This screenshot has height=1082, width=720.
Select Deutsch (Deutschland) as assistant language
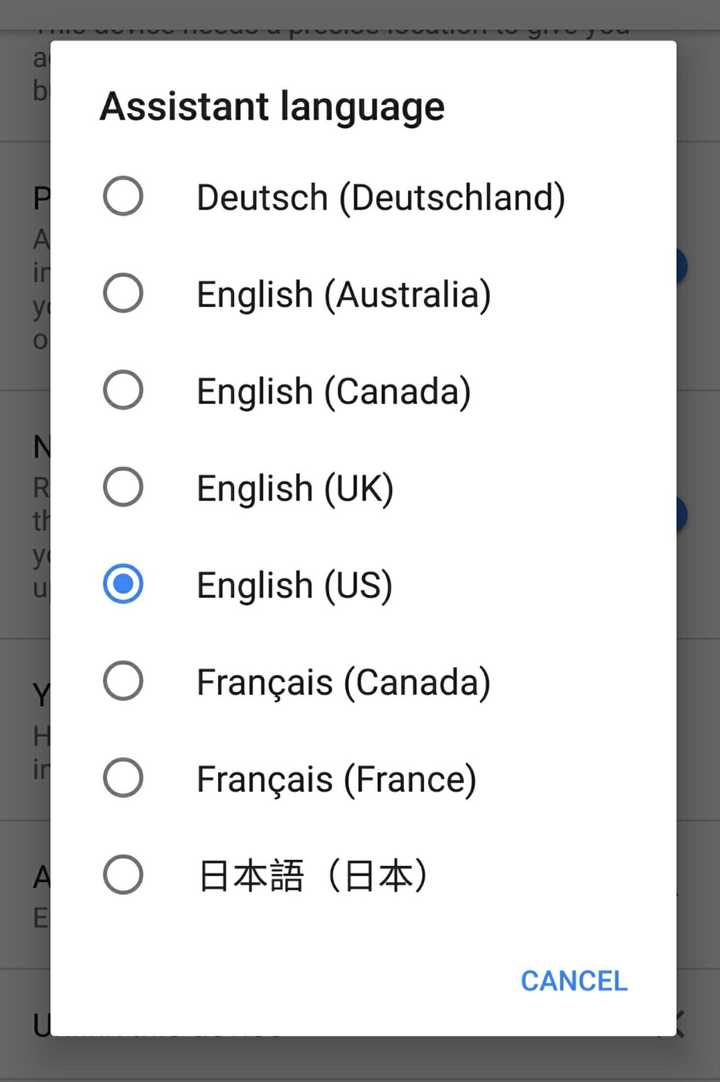click(363, 197)
